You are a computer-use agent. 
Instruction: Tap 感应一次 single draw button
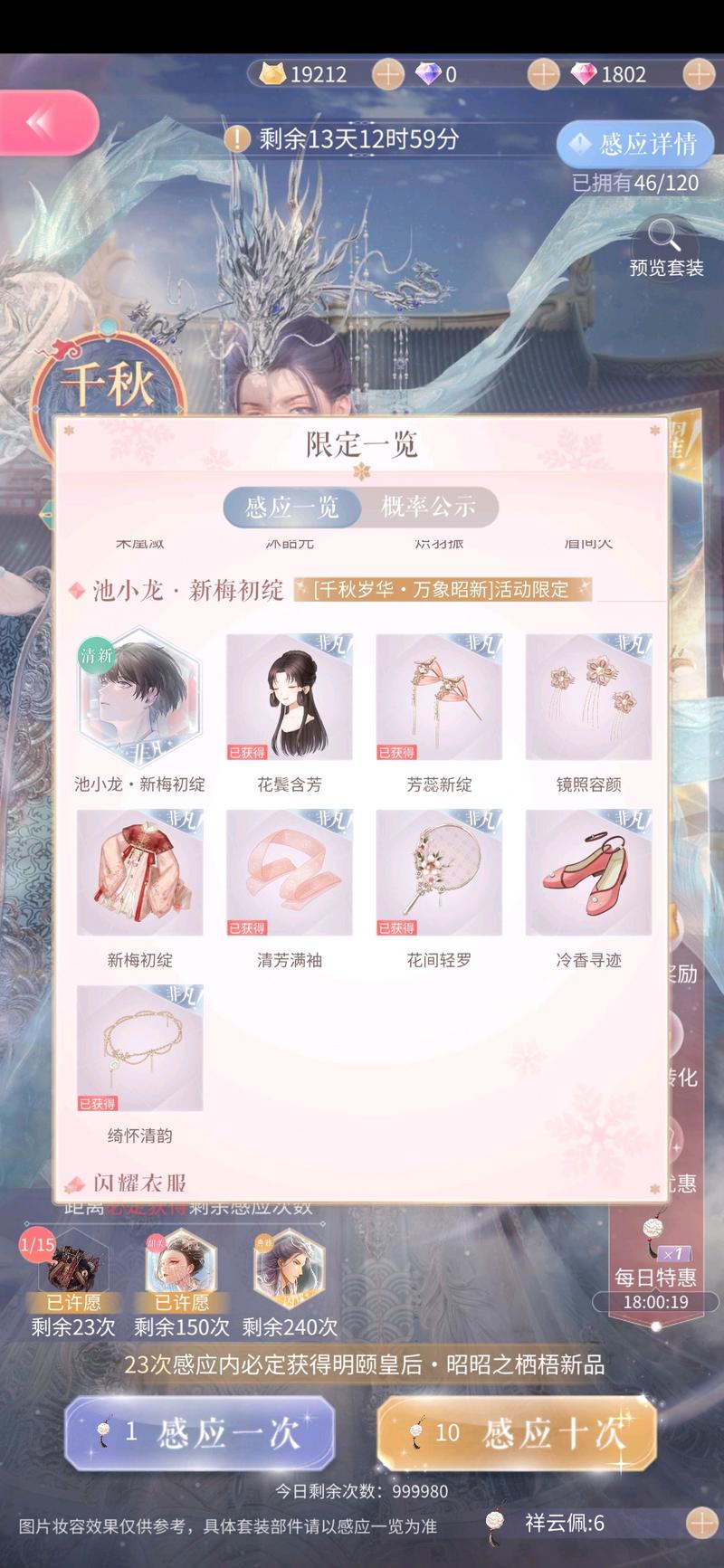199,1432
